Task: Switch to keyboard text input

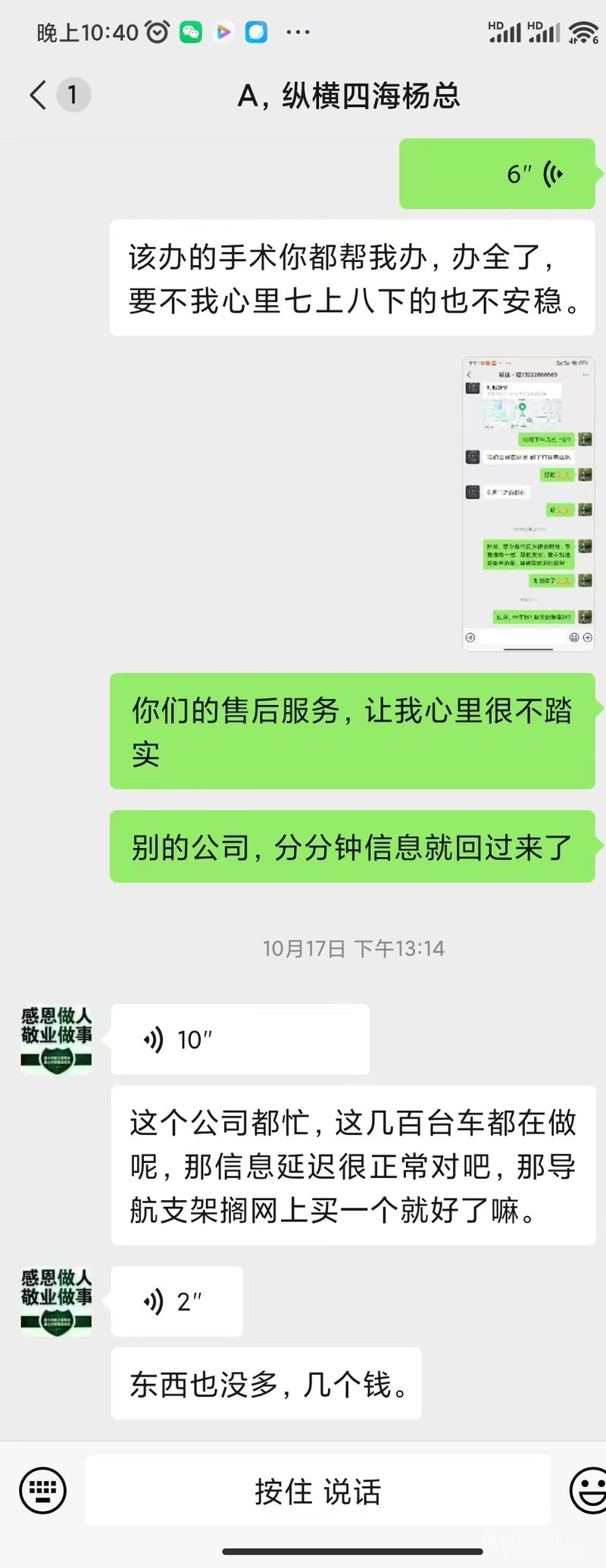Action: click(x=42, y=1491)
